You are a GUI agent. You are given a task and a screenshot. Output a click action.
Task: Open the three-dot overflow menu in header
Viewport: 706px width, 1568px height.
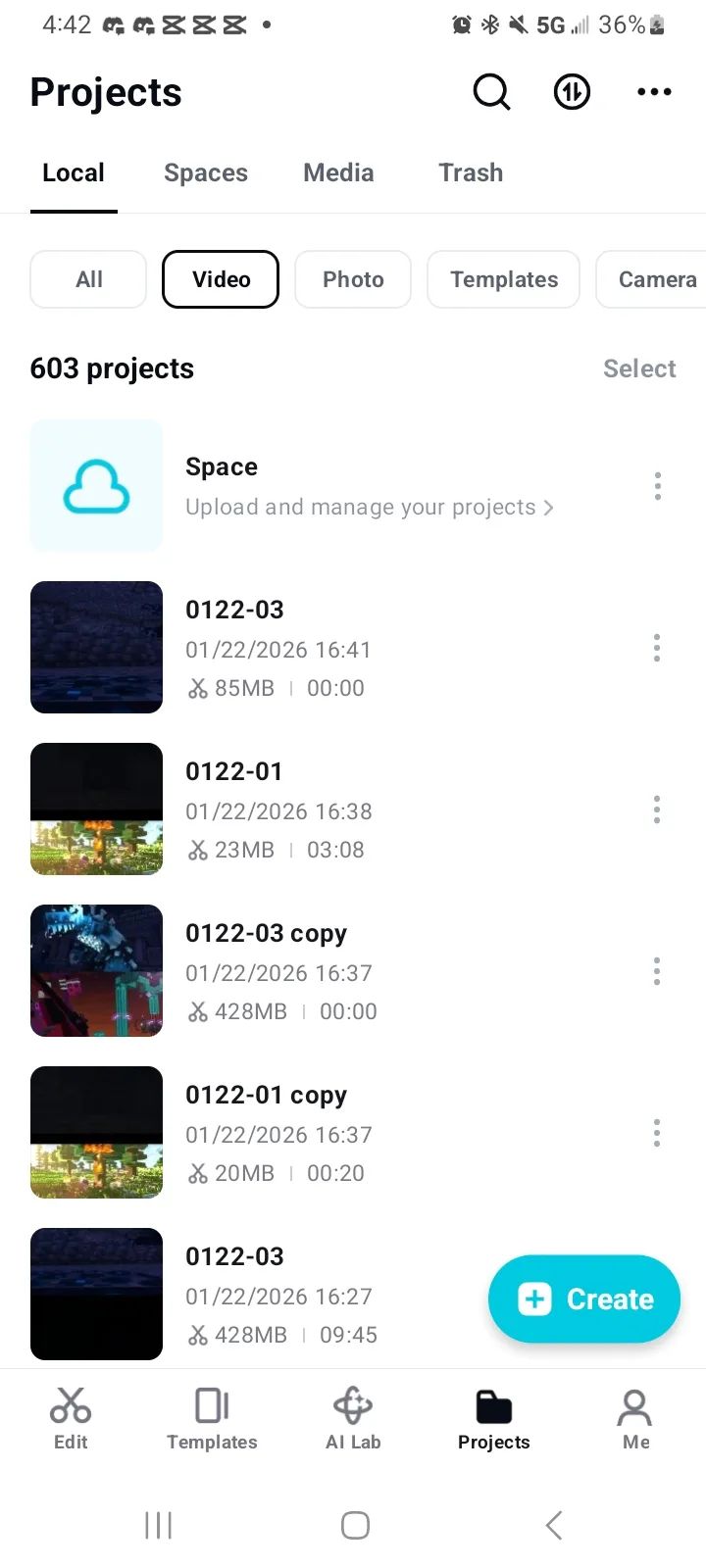(654, 92)
